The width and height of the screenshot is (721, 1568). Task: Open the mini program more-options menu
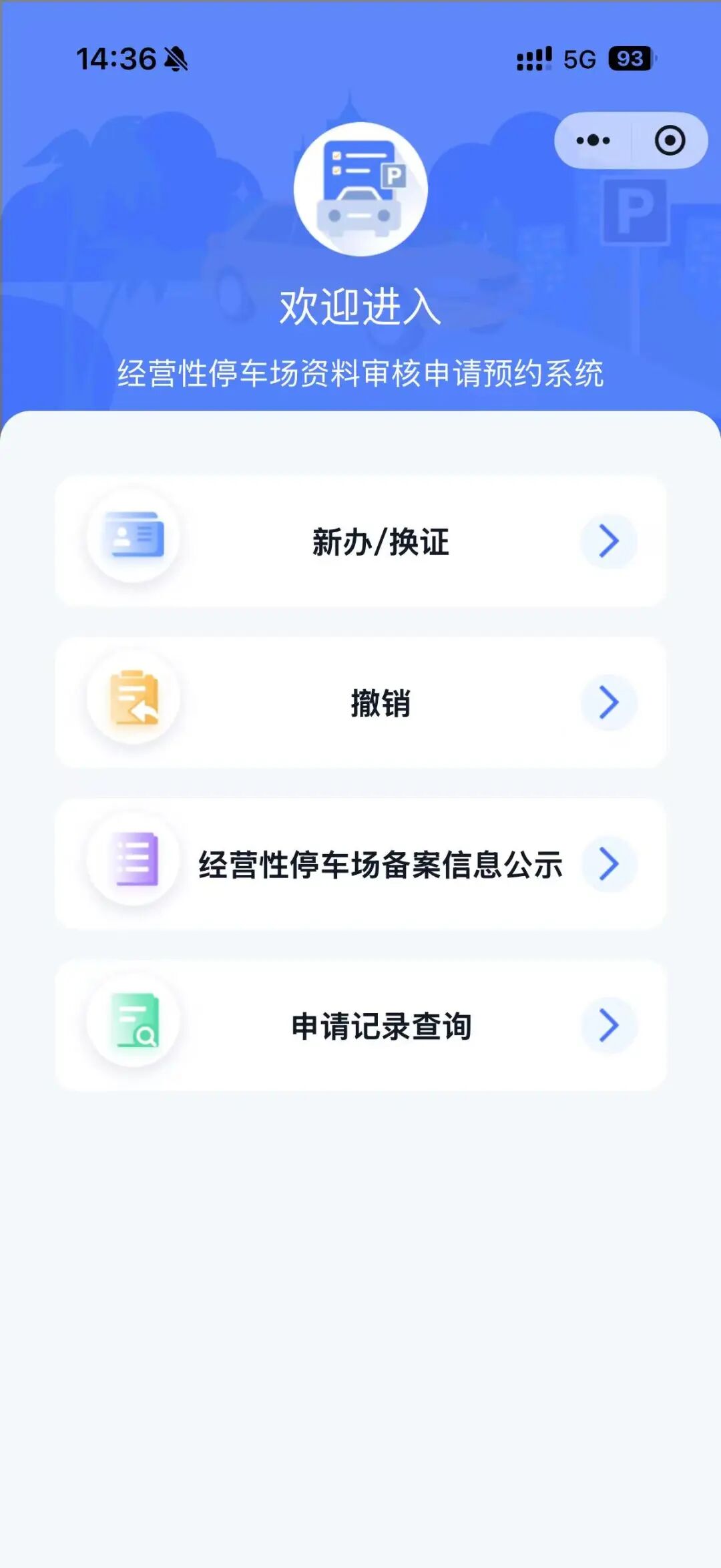tap(593, 140)
